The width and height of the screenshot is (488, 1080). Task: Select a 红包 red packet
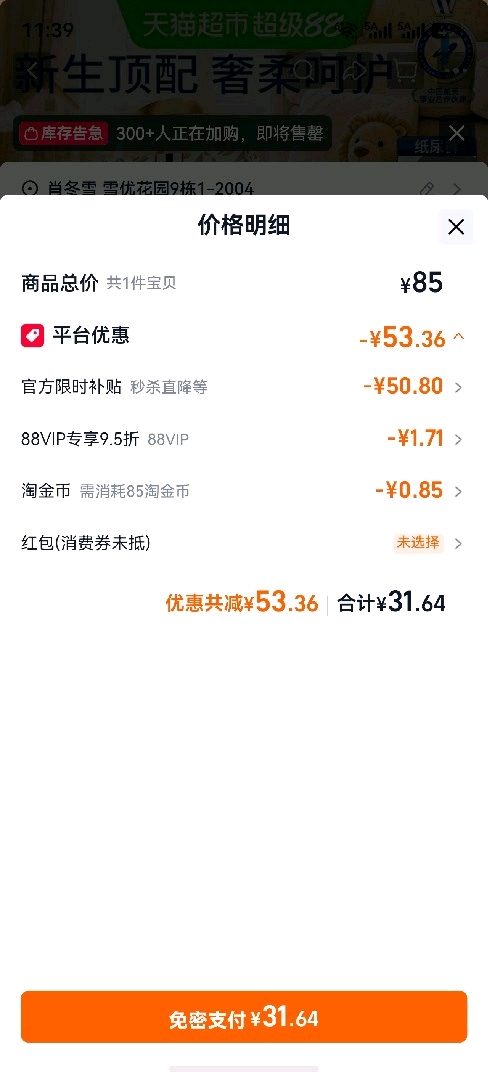pos(243,543)
